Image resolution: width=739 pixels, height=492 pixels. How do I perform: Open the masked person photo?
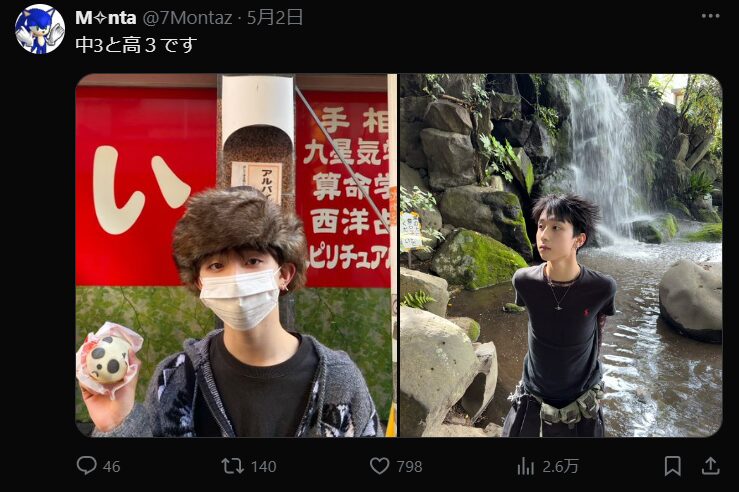tap(235, 256)
